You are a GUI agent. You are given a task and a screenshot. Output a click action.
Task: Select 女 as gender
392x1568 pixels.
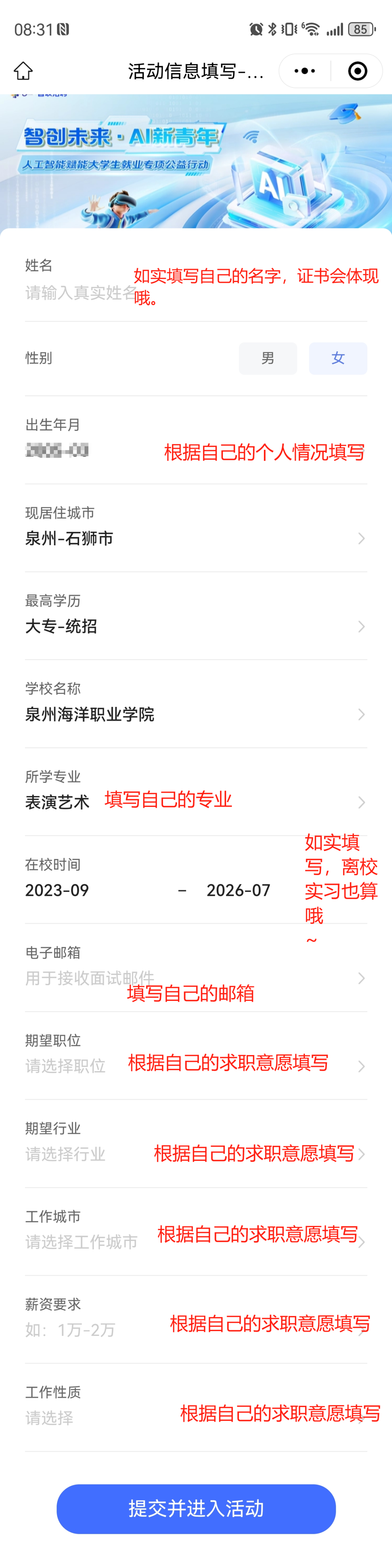point(338,359)
